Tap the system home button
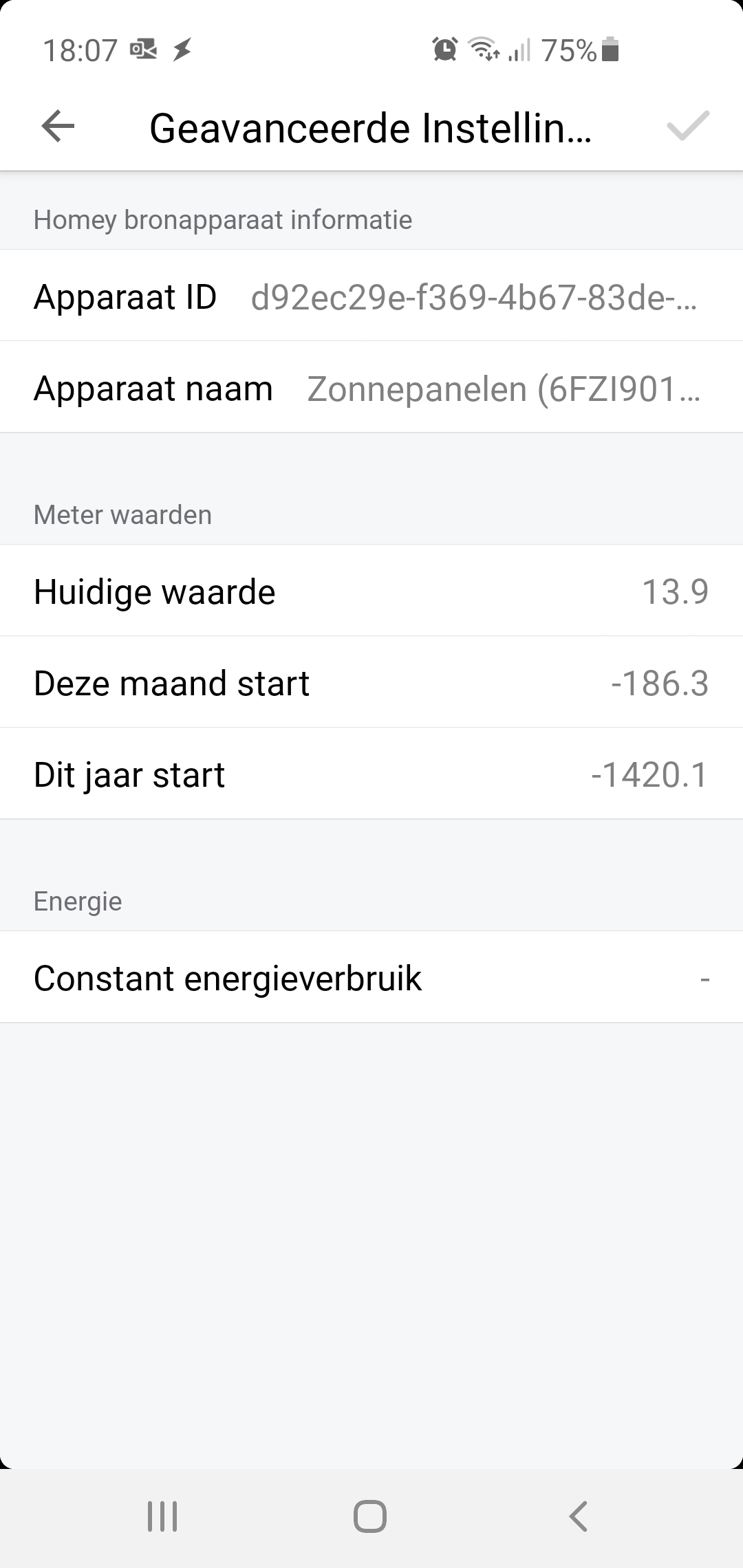Image resolution: width=743 pixels, height=1568 pixels. [x=370, y=1516]
